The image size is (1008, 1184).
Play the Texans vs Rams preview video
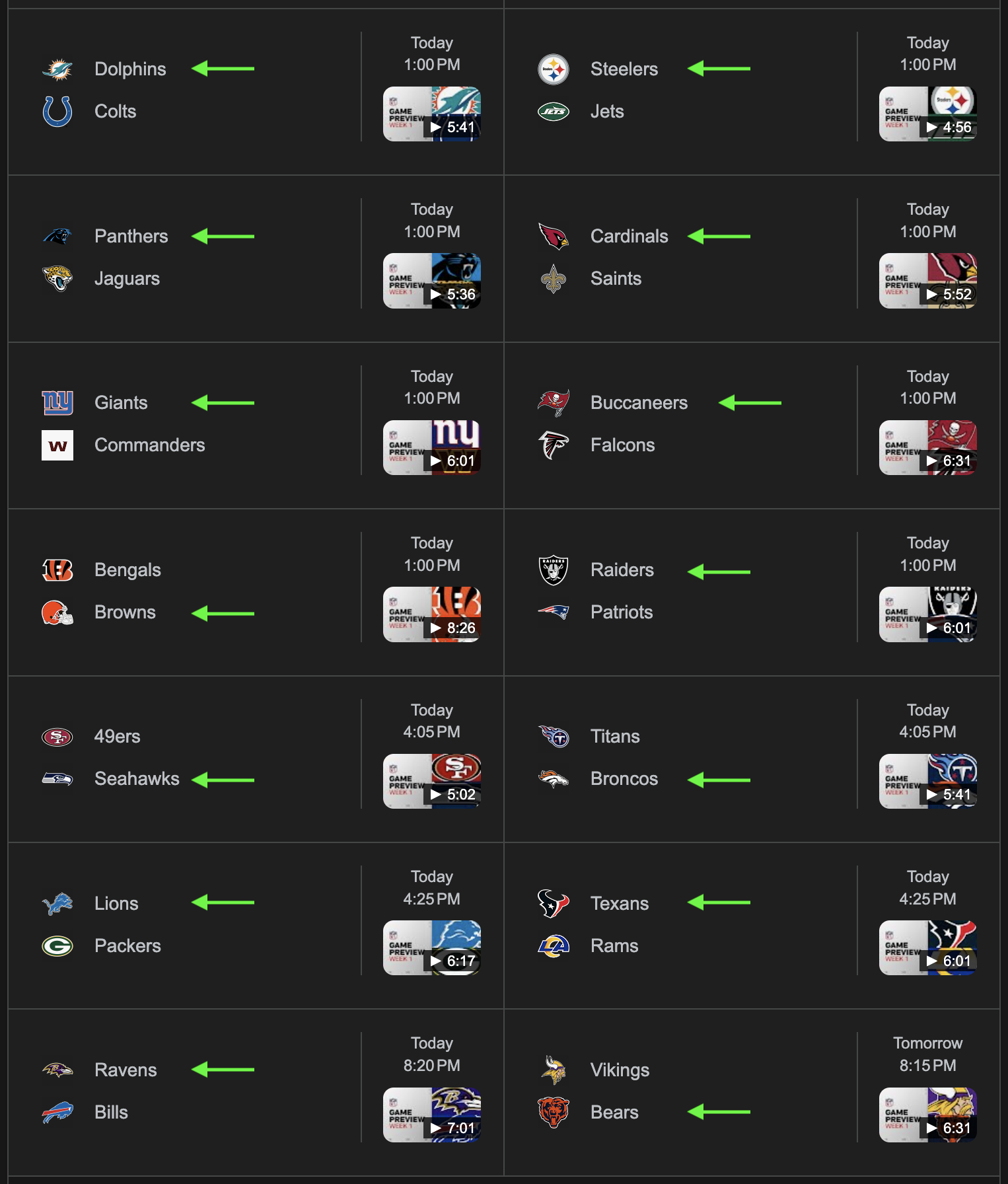[927, 947]
